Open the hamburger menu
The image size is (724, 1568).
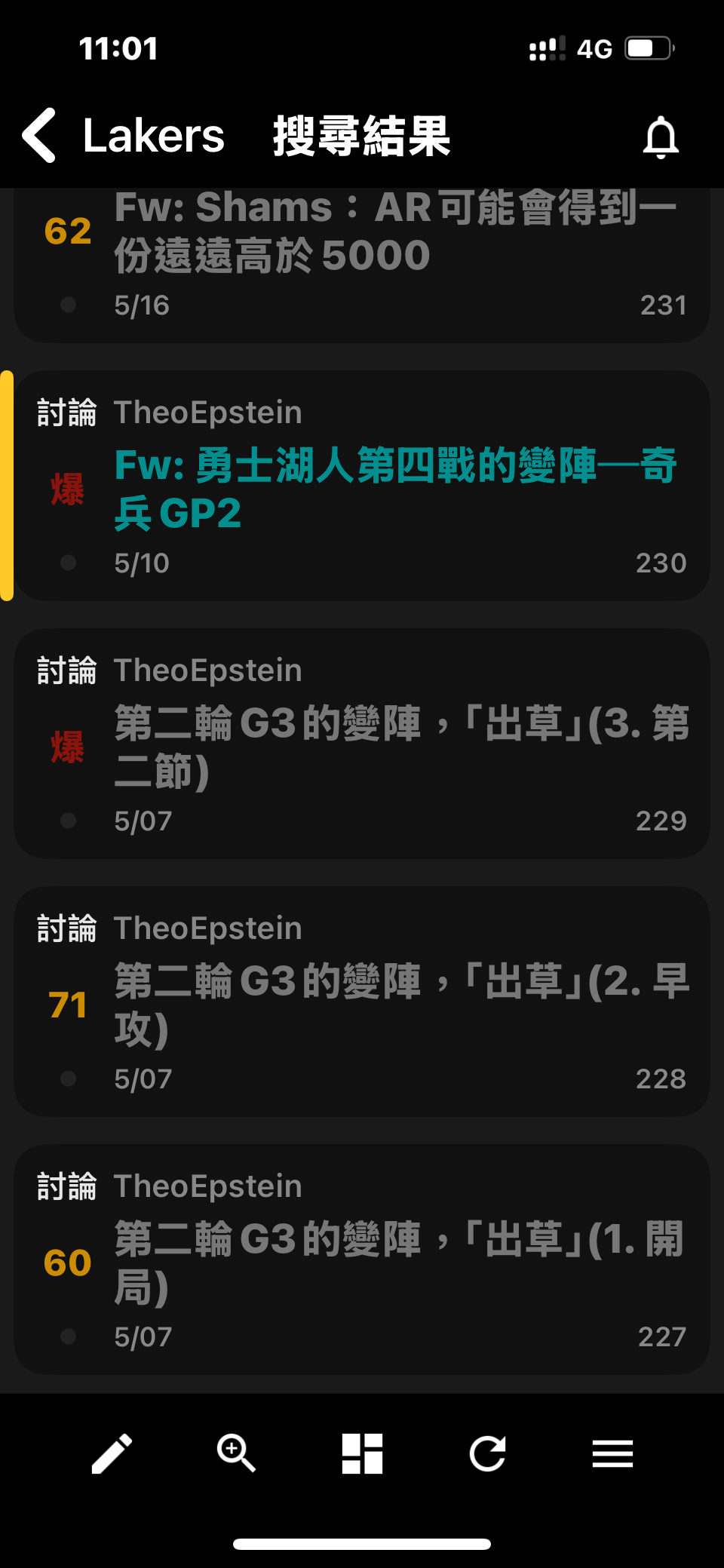click(612, 1453)
